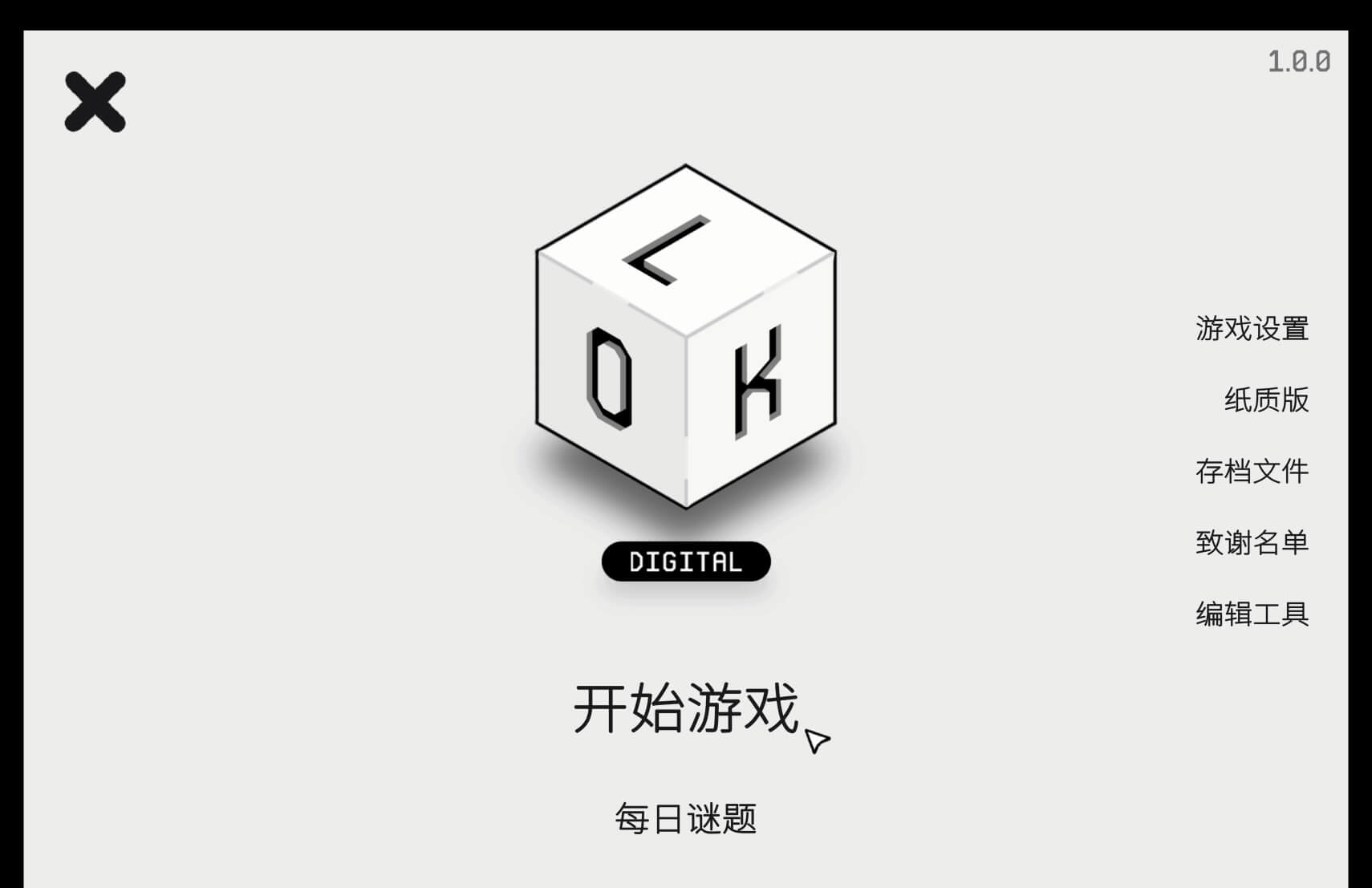This screenshot has width=1372, height=888.
Task: View the 致谢名单 credits
Action: (x=1252, y=542)
